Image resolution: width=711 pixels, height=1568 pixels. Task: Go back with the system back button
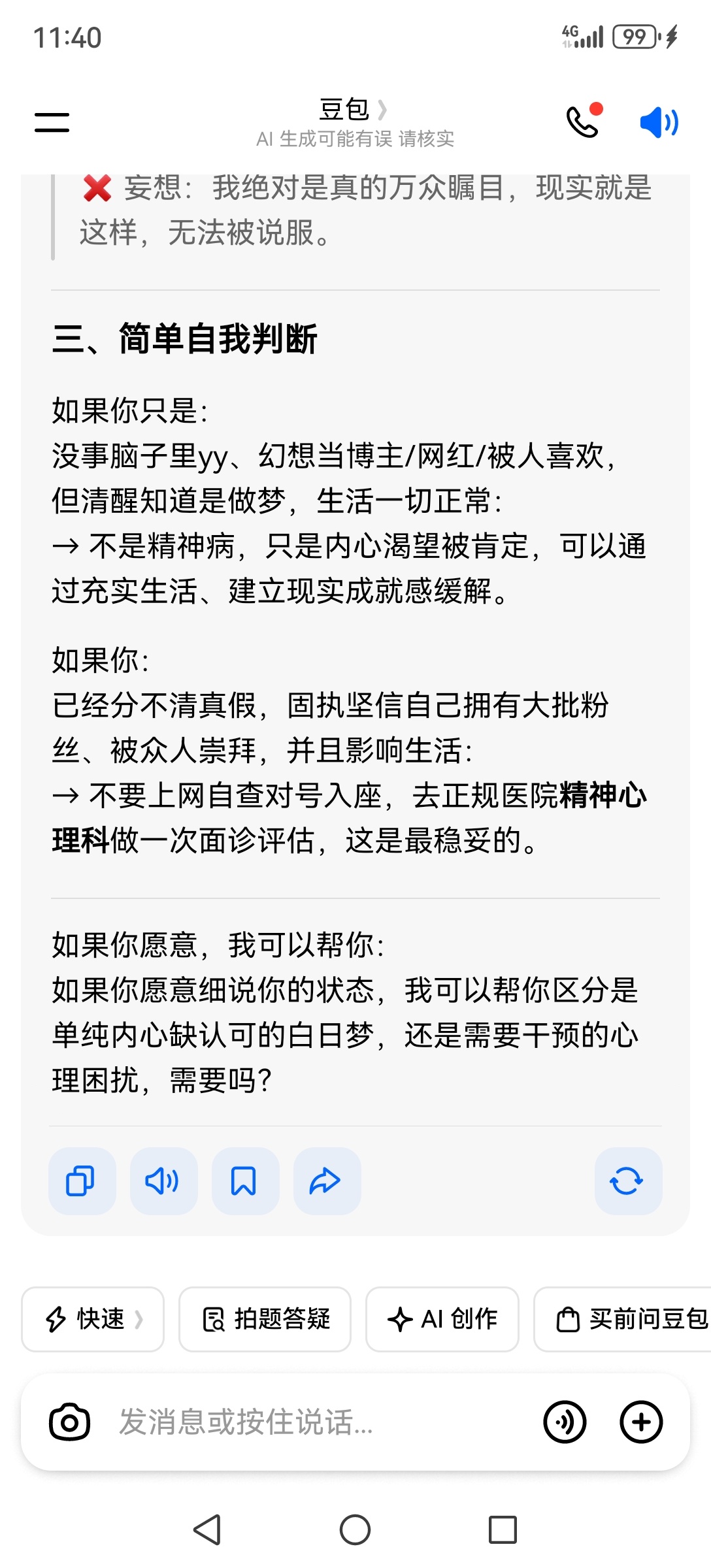point(208,1529)
